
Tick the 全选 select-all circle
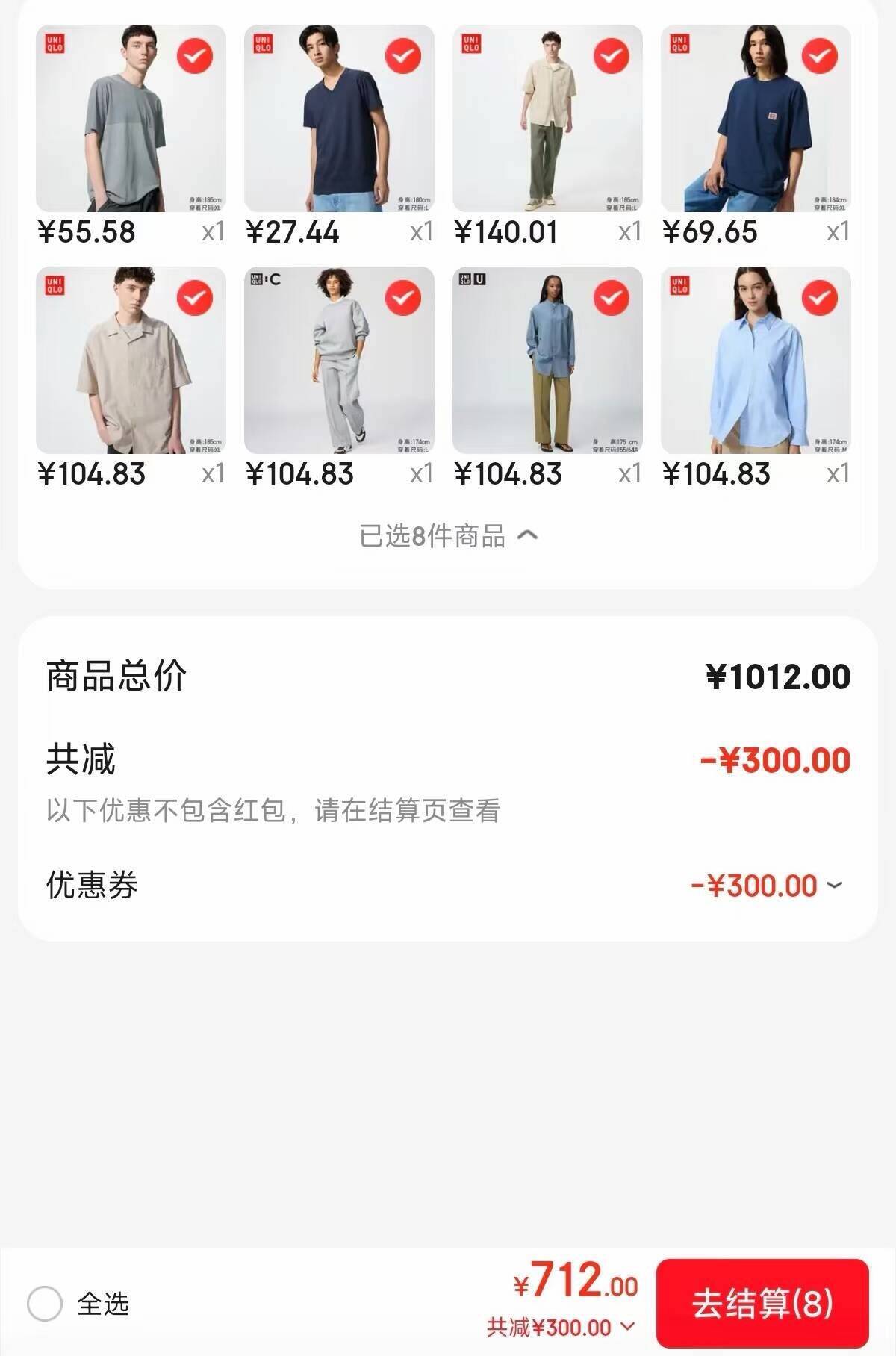(x=45, y=1304)
